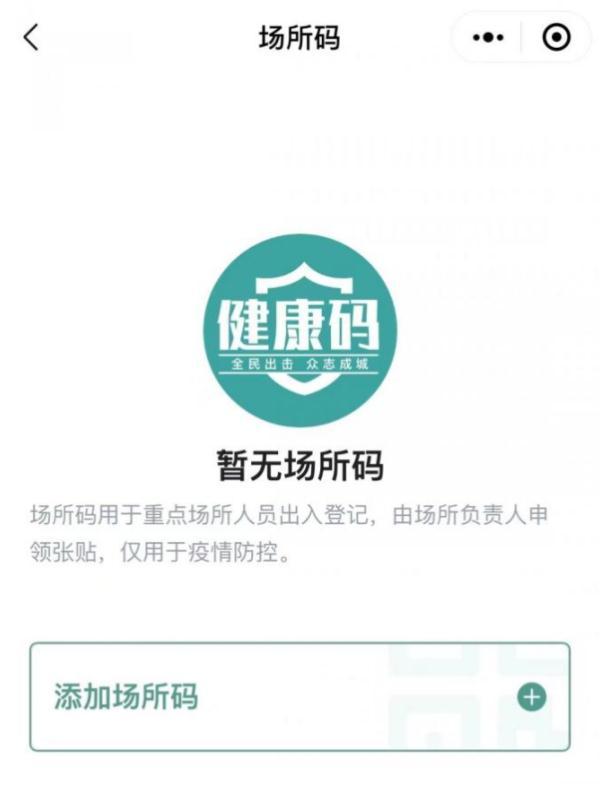Go back from the 场所码 page
This screenshot has width=600, height=791.
[x=32, y=38]
